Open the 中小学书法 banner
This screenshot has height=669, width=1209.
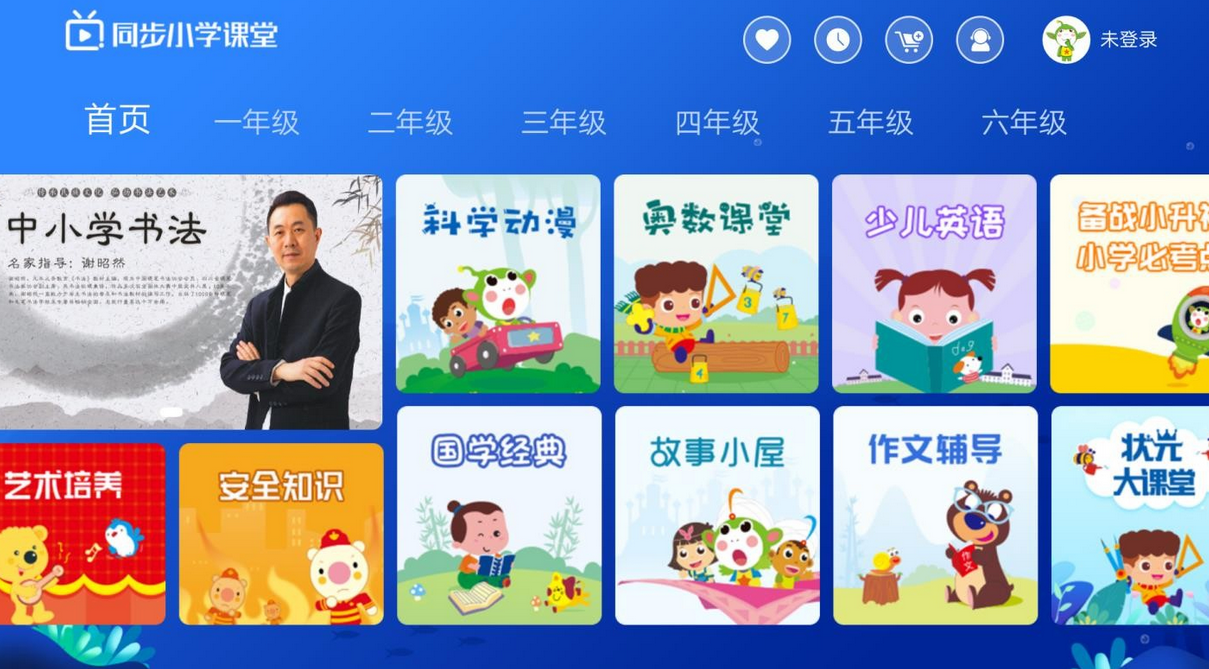[190, 302]
